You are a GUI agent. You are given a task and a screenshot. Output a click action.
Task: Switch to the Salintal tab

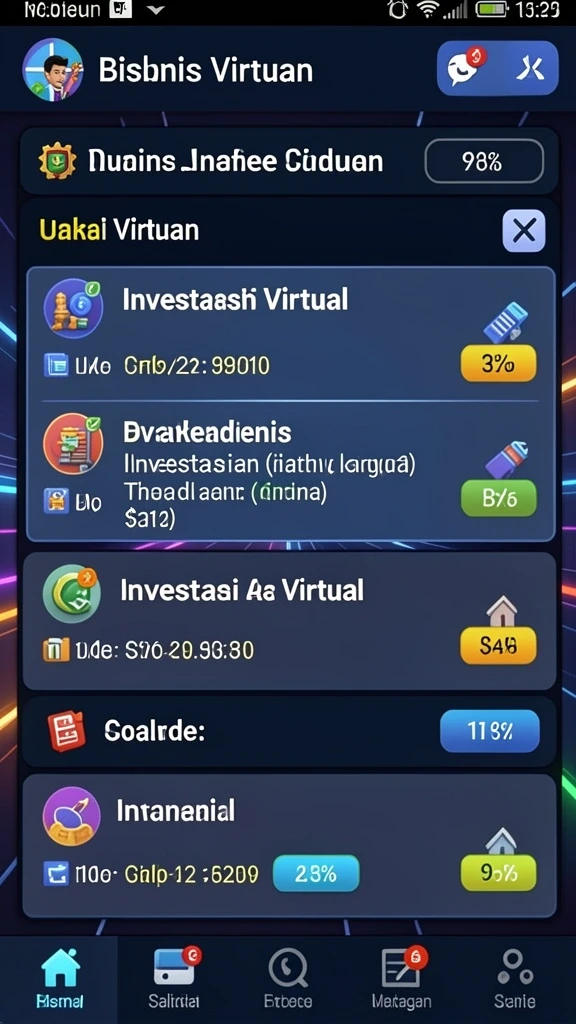(x=174, y=978)
